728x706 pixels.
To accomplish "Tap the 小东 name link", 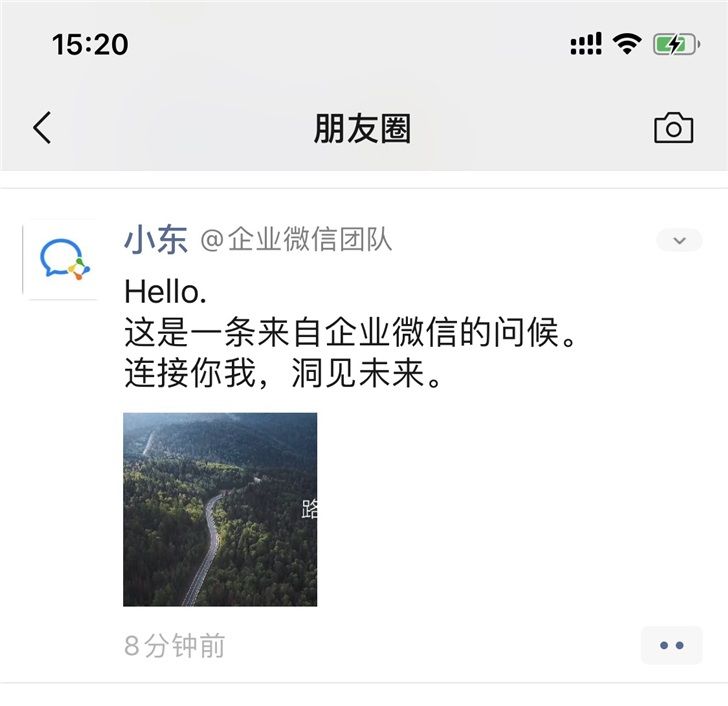I will coord(155,240).
